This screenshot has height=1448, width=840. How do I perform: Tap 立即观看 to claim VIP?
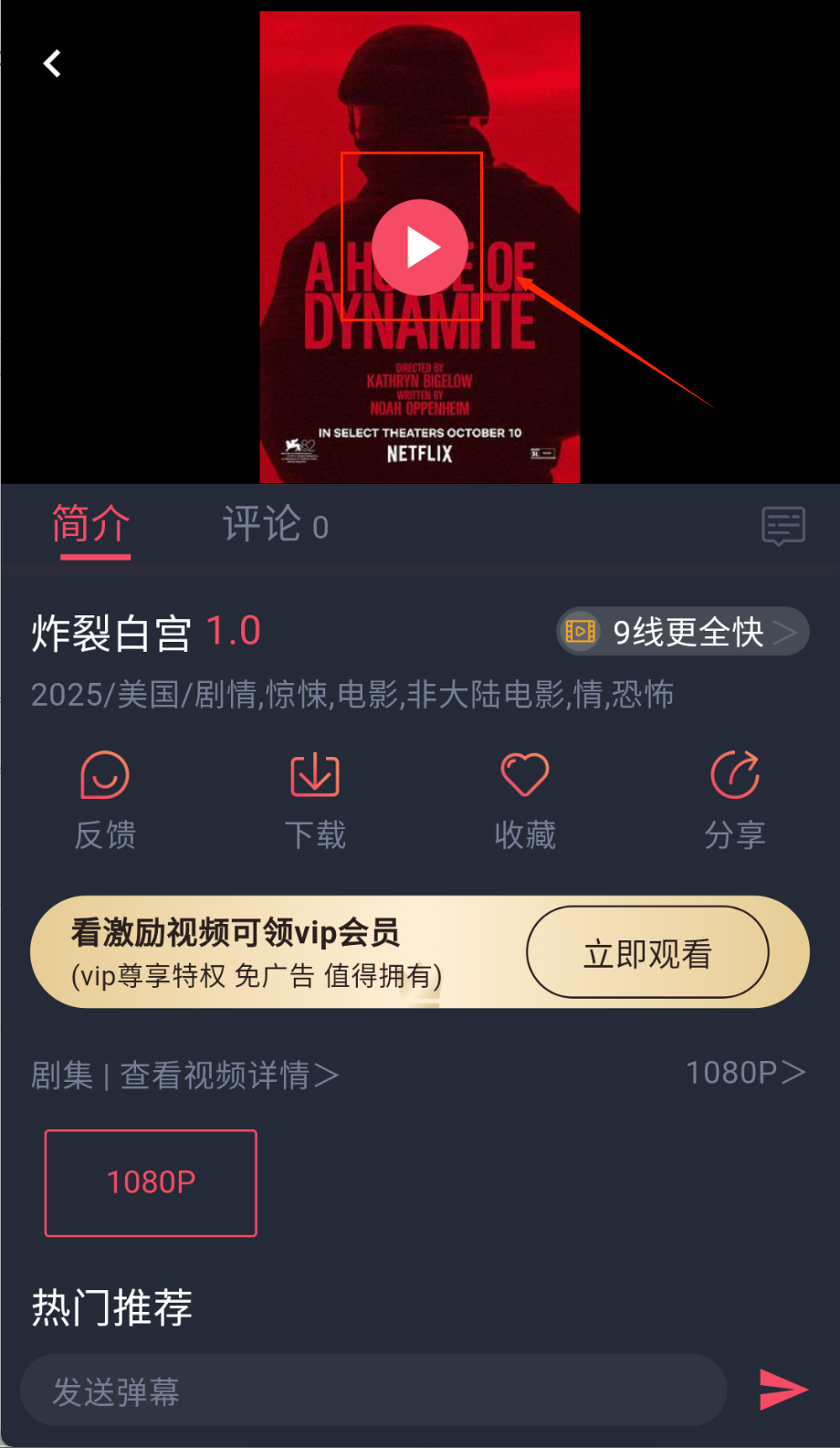647,953
